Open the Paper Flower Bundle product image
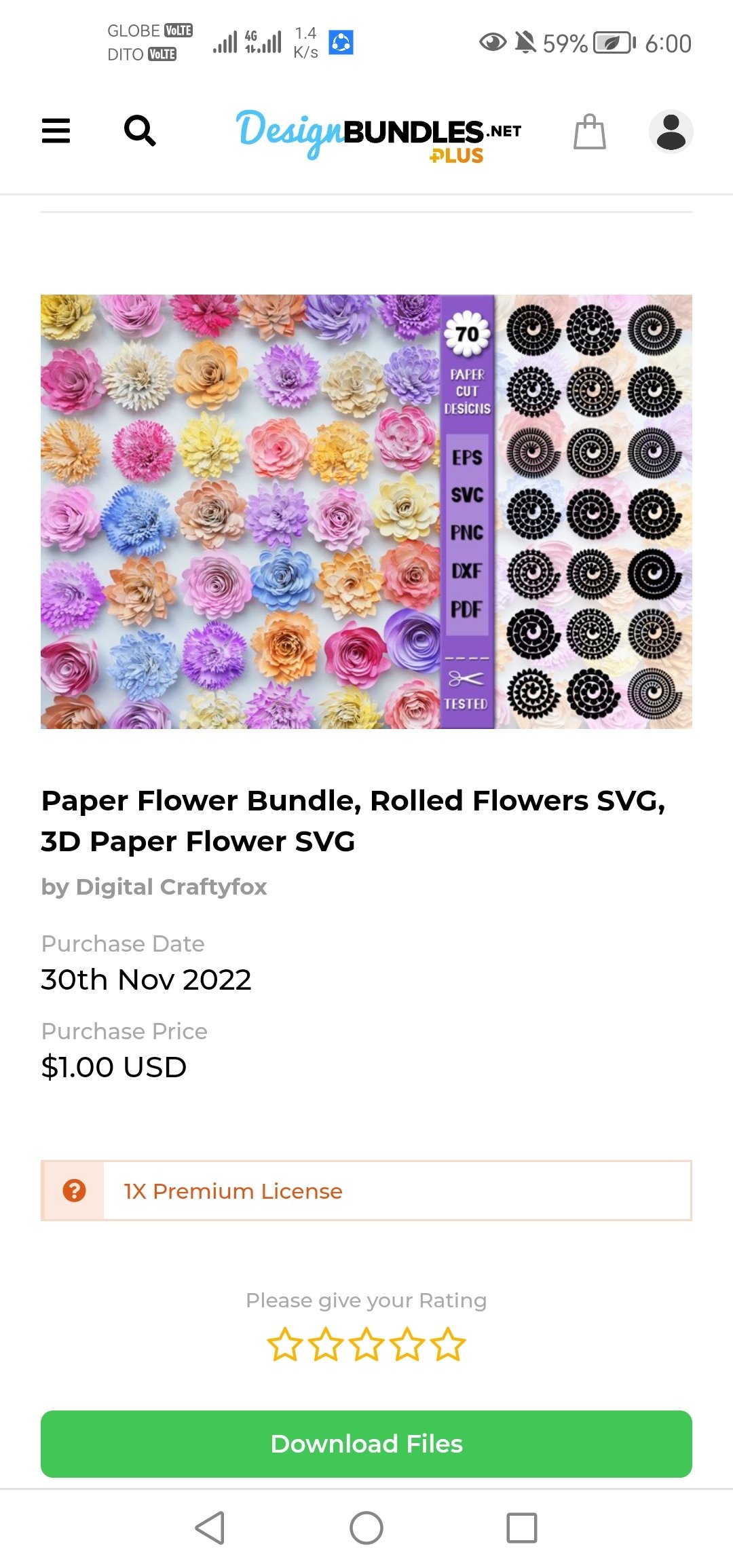The image size is (733, 1568). point(366,511)
